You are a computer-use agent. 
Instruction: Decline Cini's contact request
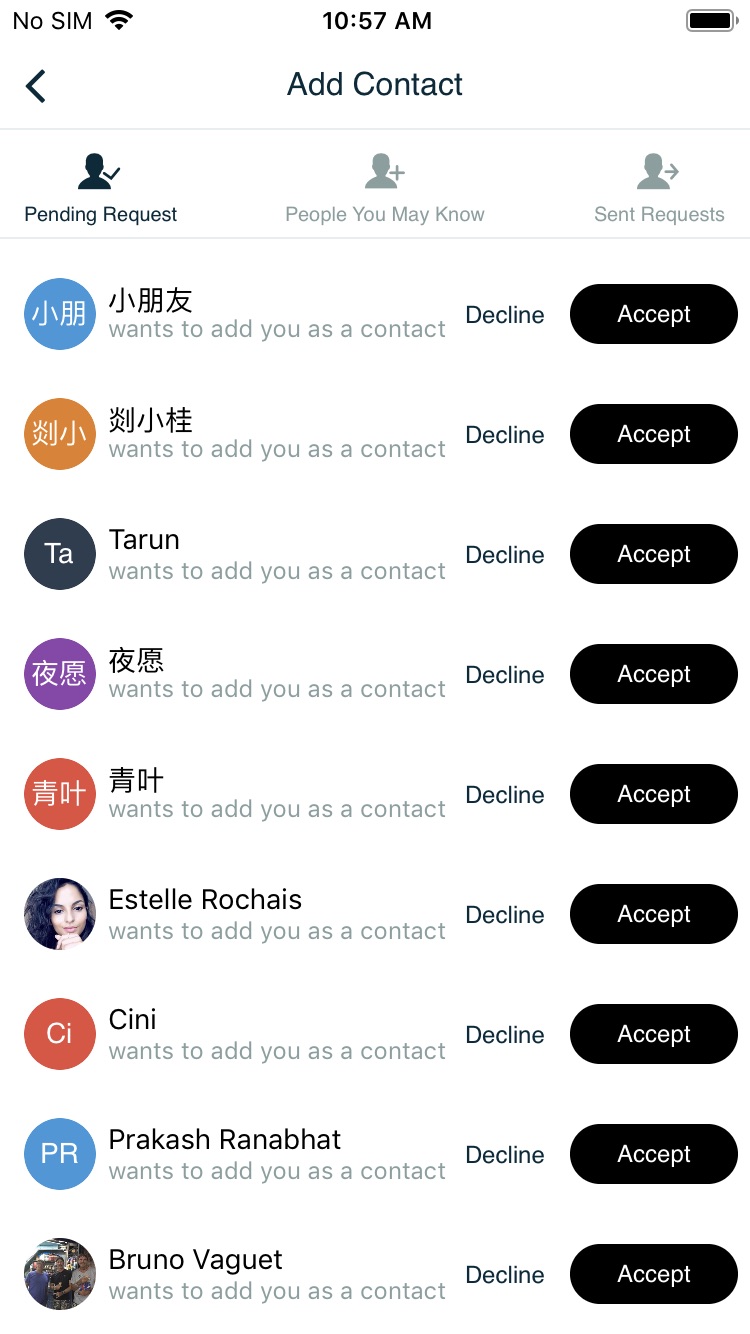point(505,1035)
